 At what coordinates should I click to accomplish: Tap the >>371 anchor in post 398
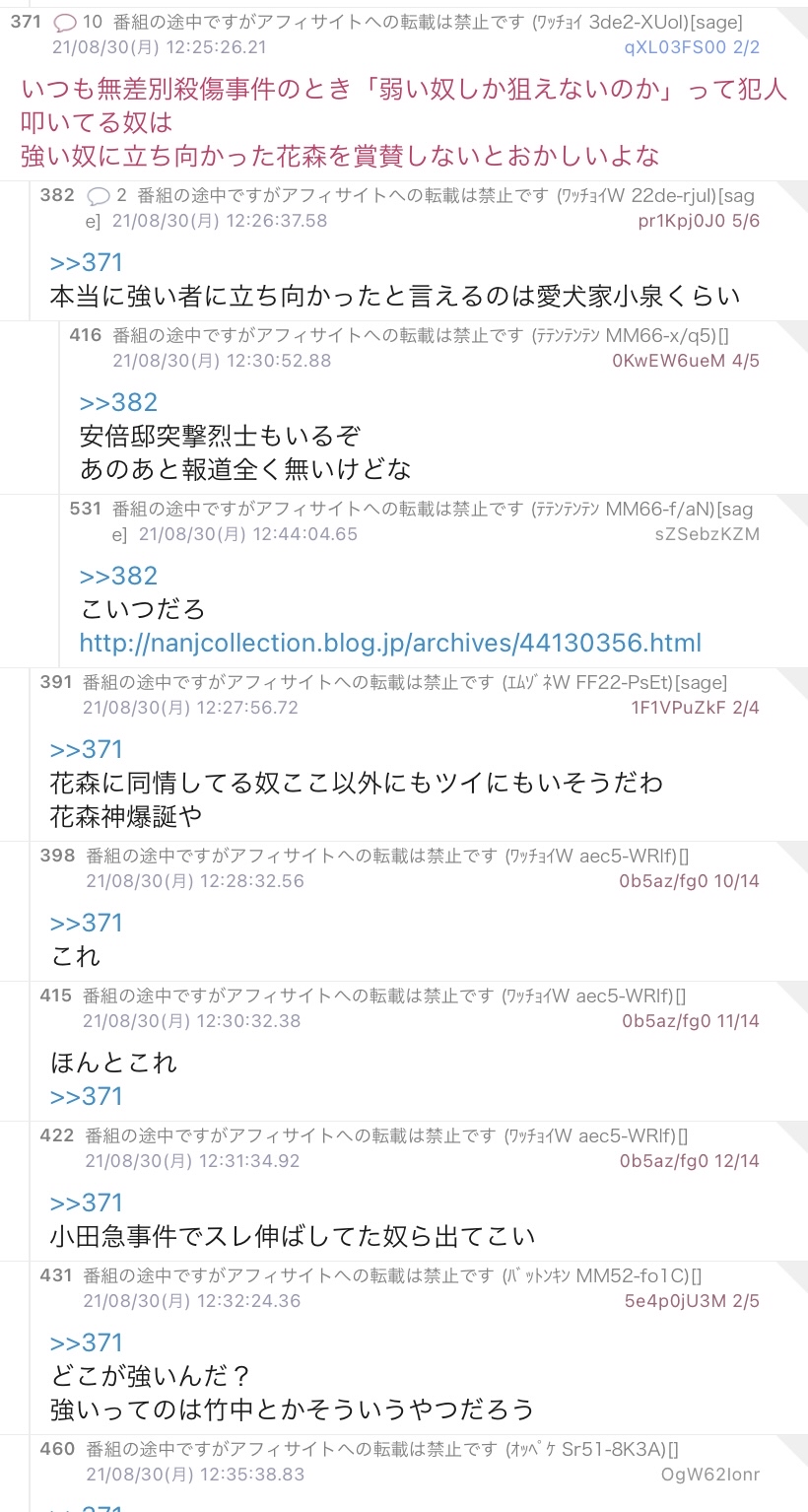[x=87, y=923]
